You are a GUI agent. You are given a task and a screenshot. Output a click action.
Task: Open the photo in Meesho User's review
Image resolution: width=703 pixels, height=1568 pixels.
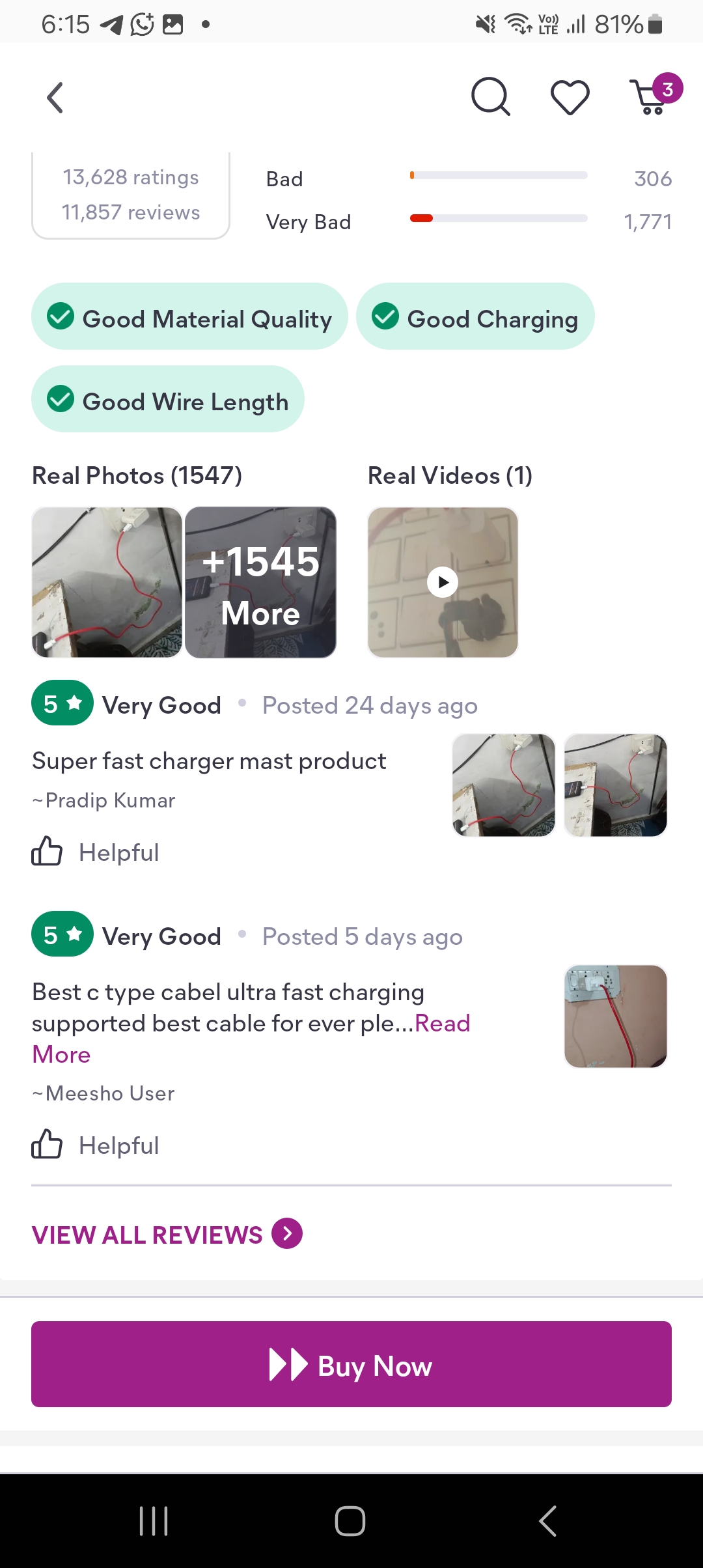(x=615, y=1016)
